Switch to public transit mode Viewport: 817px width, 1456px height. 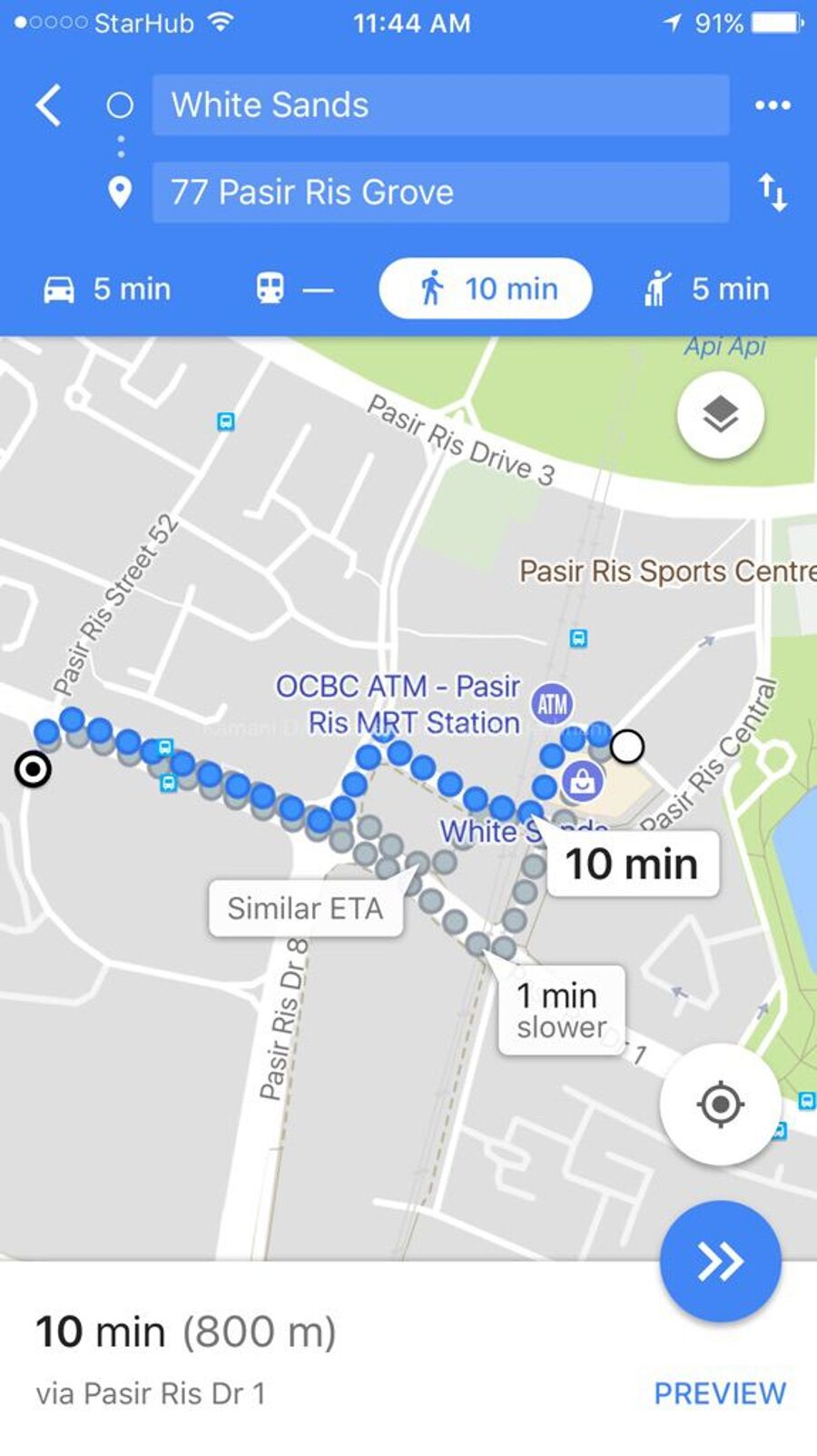[293, 289]
